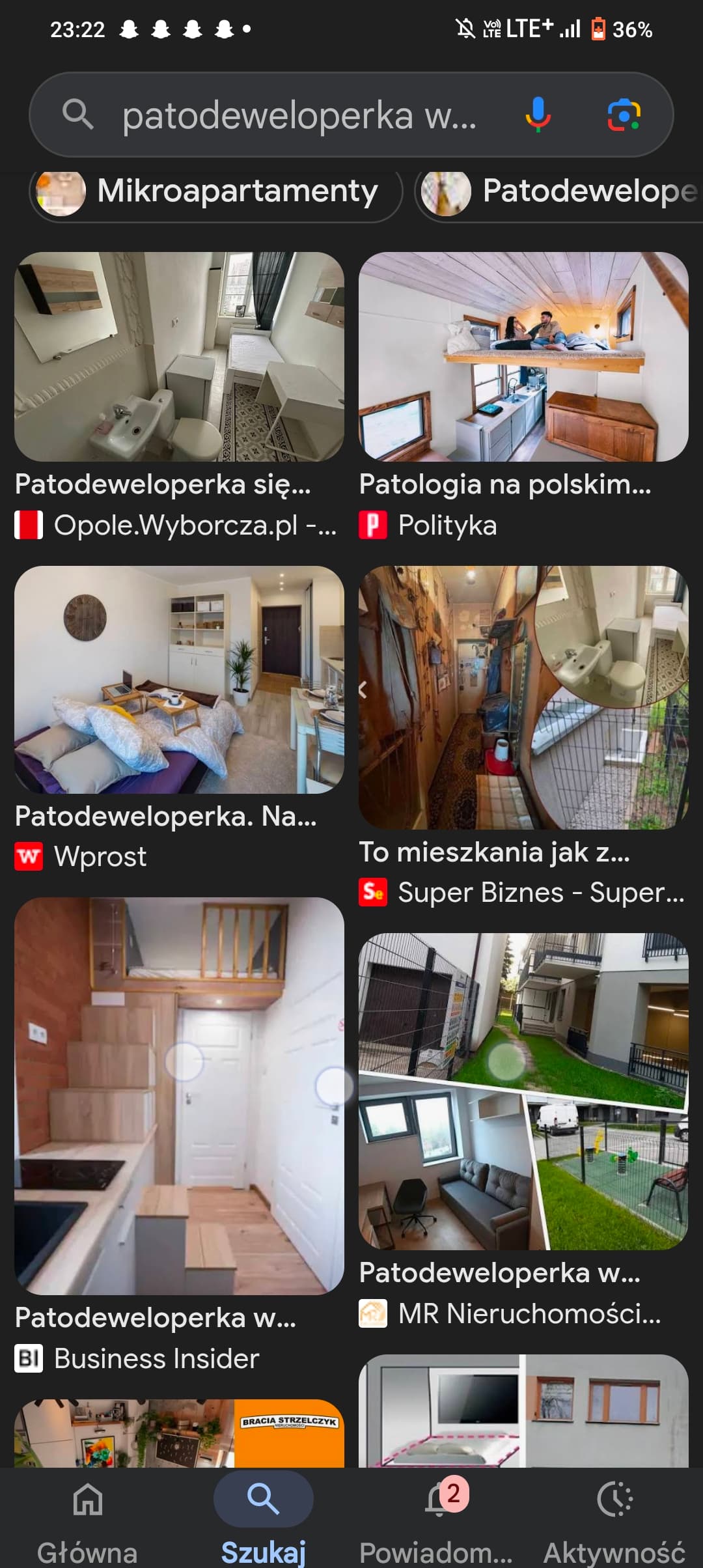Open the Super Biznes image result
703x1568 pixels.
point(523,698)
